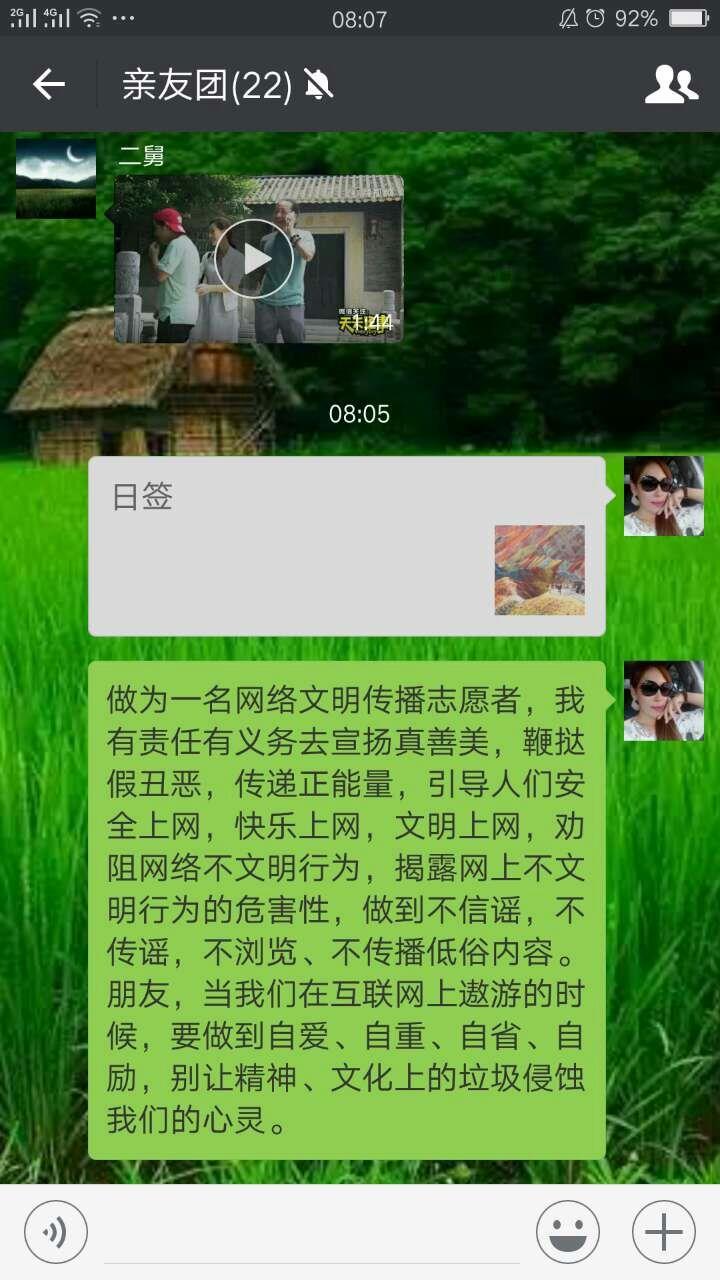Open sender's avatar beside 日签 card
Viewport: 720px width, 1280px height.
pyautogui.click(x=664, y=496)
